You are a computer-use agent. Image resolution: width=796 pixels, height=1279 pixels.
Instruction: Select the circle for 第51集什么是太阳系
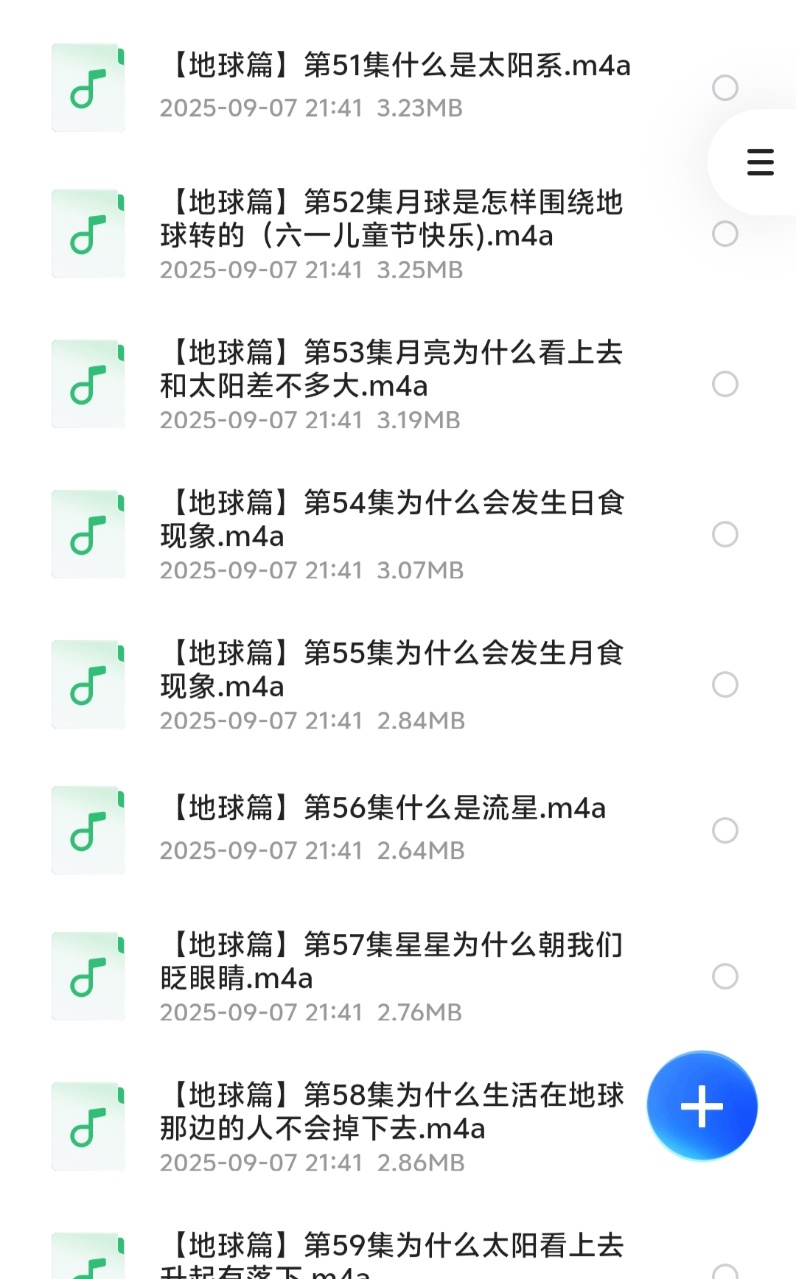[725, 88]
